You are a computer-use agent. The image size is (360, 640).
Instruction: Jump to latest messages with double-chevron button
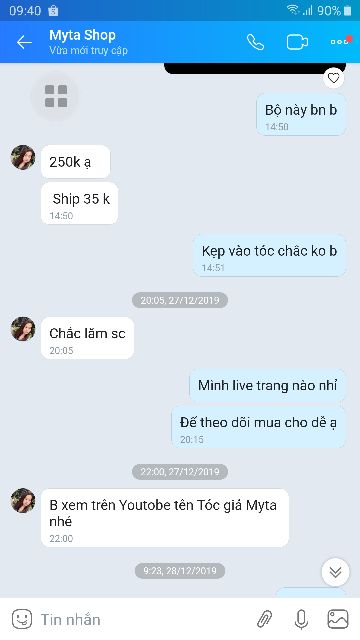click(x=336, y=572)
